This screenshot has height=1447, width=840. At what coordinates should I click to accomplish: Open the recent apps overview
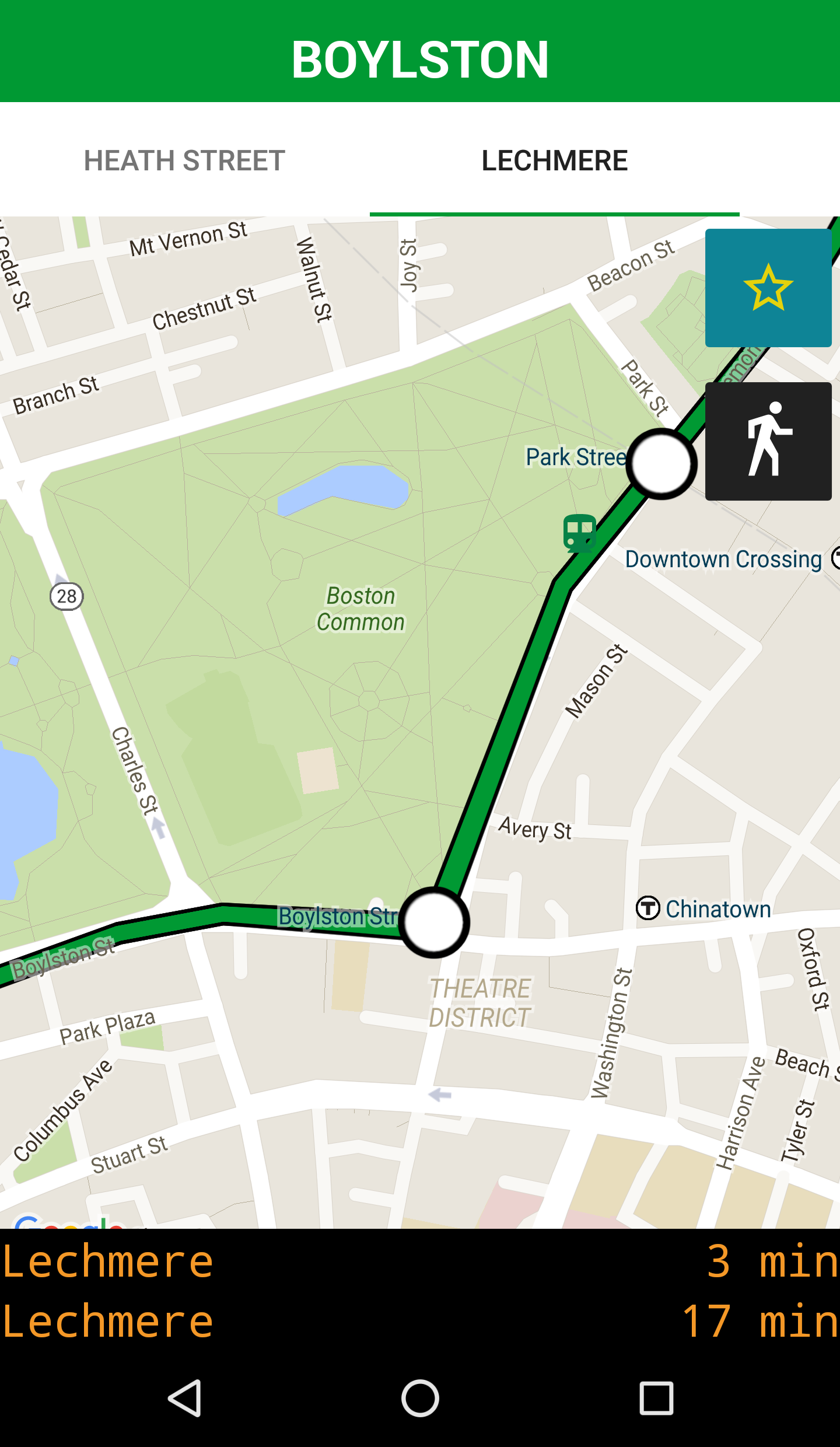click(656, 1398)
